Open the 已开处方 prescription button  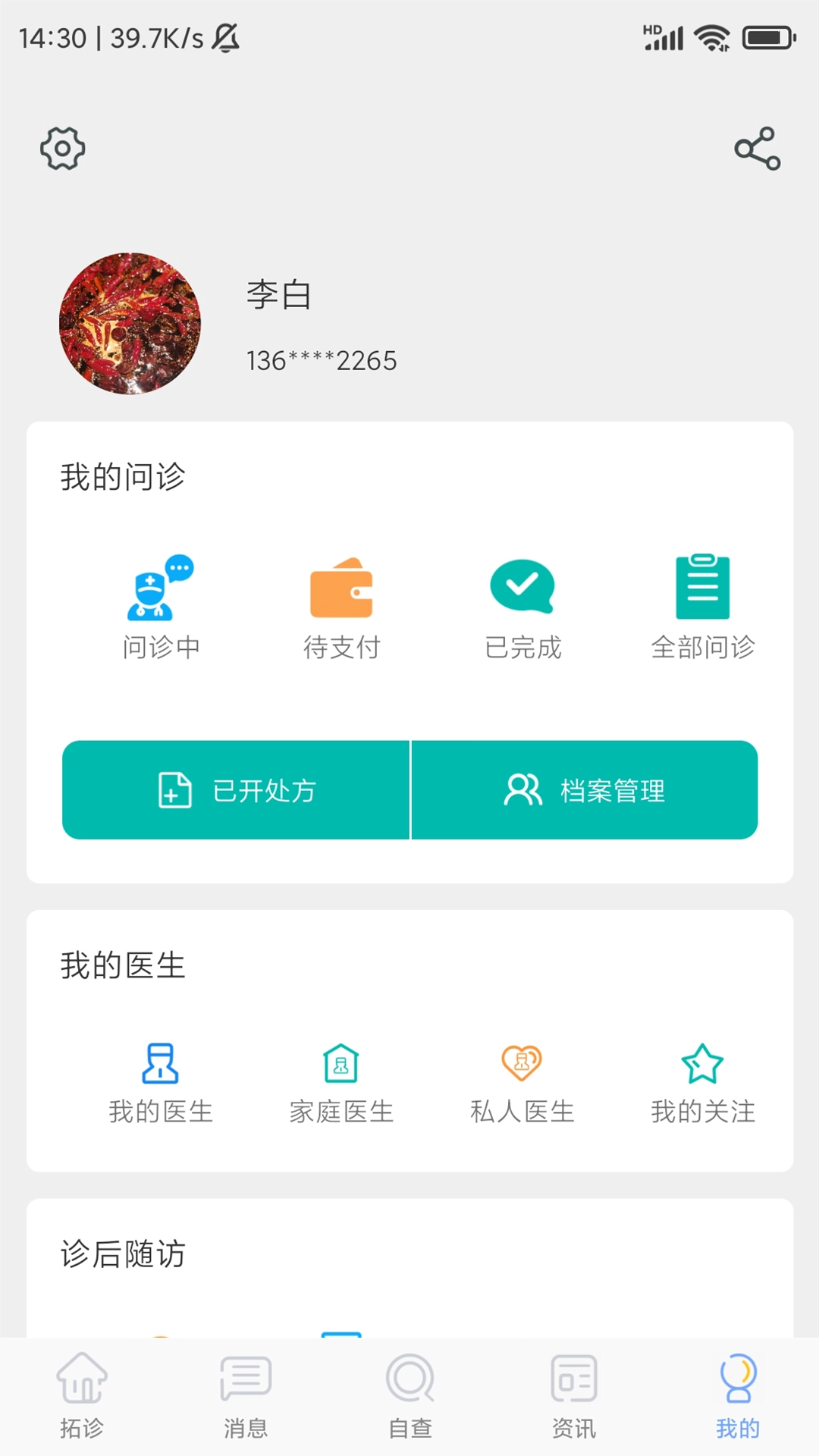pos(236,790)
